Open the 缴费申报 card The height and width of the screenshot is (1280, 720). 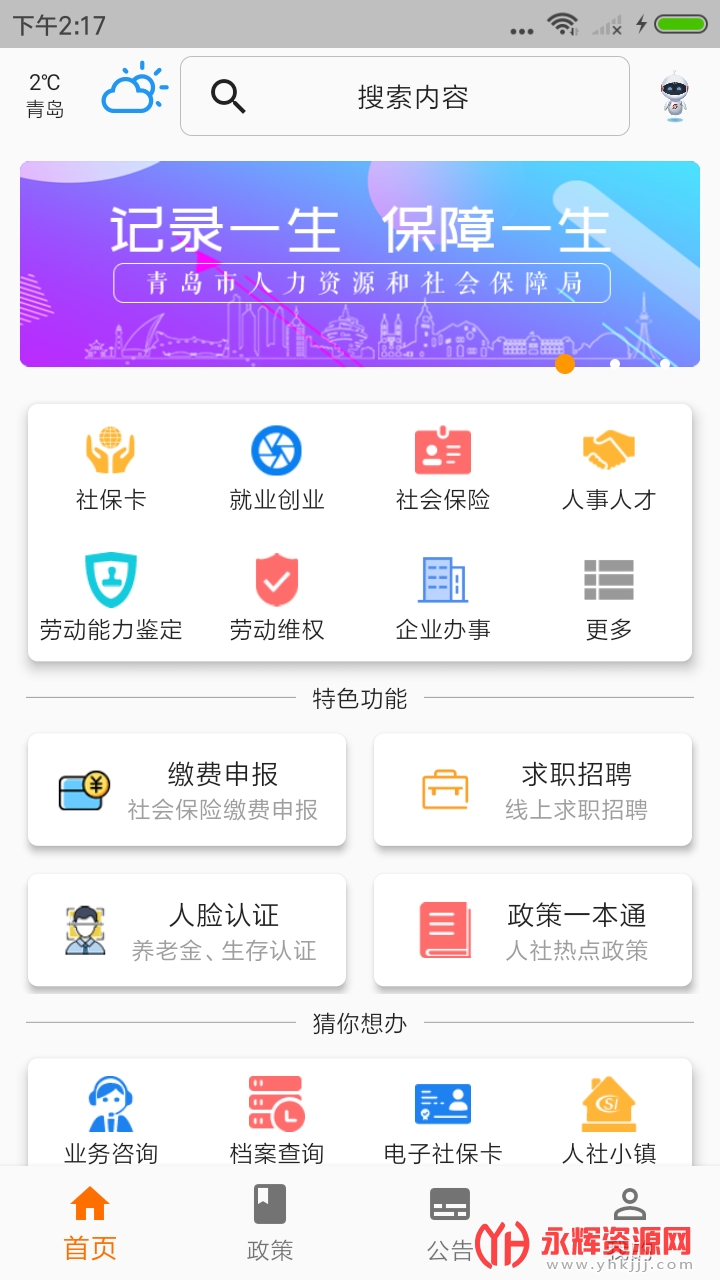187,790
